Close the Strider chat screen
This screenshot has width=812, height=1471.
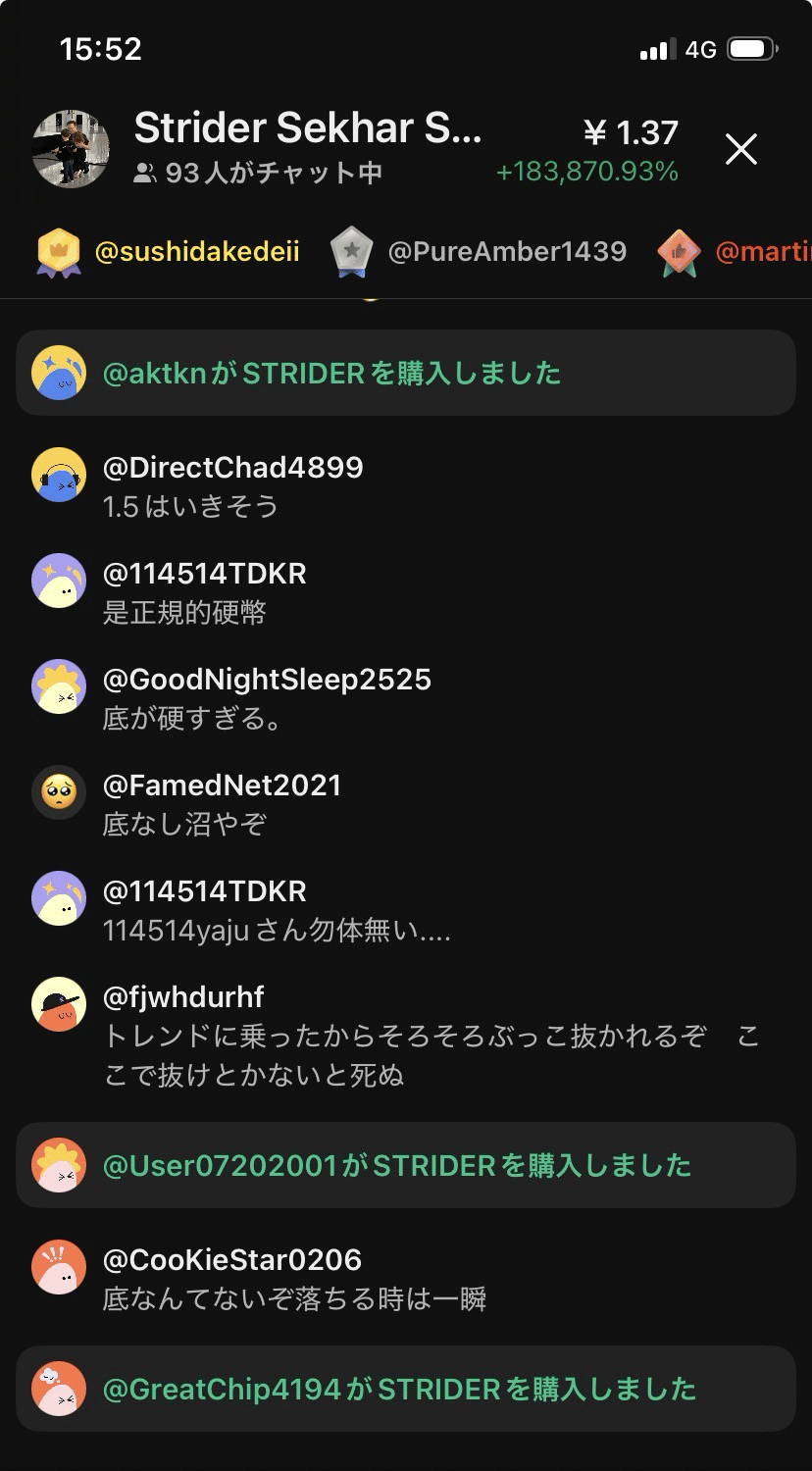pos(740,149)
